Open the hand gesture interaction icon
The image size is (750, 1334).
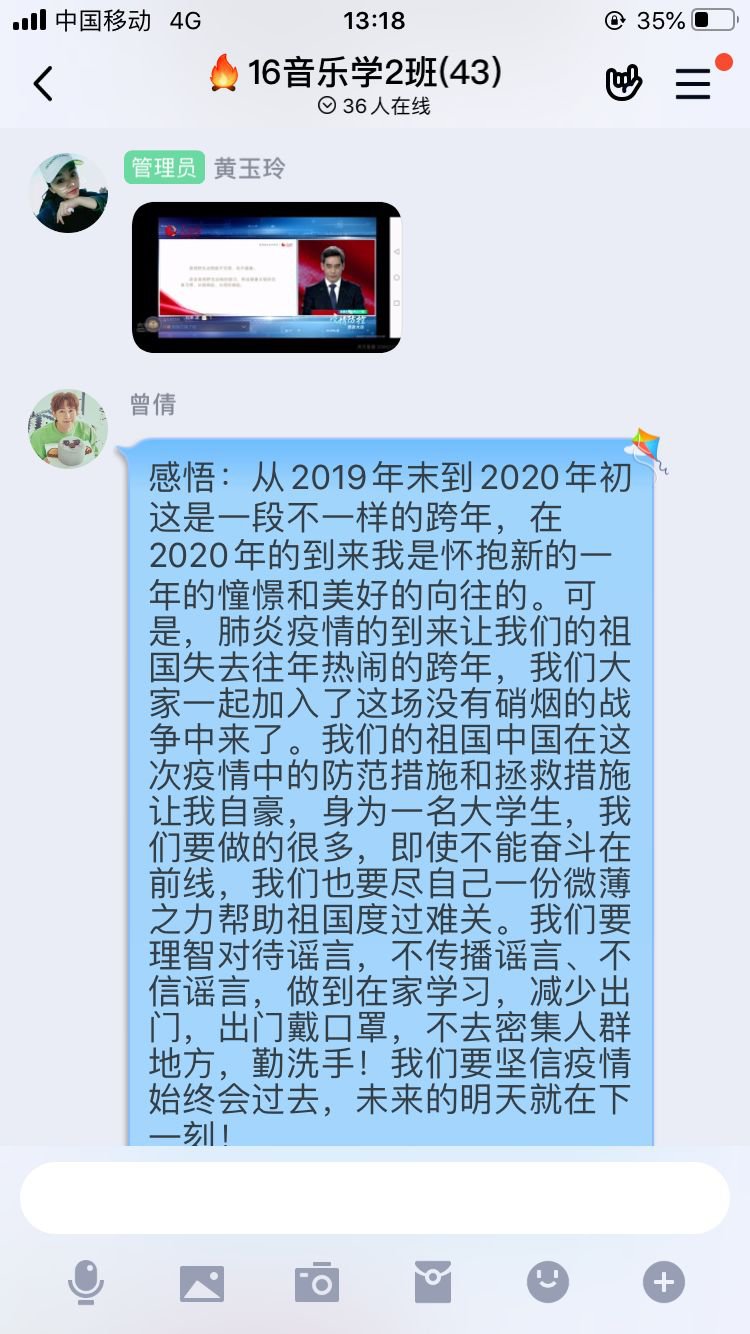[623, 84]
